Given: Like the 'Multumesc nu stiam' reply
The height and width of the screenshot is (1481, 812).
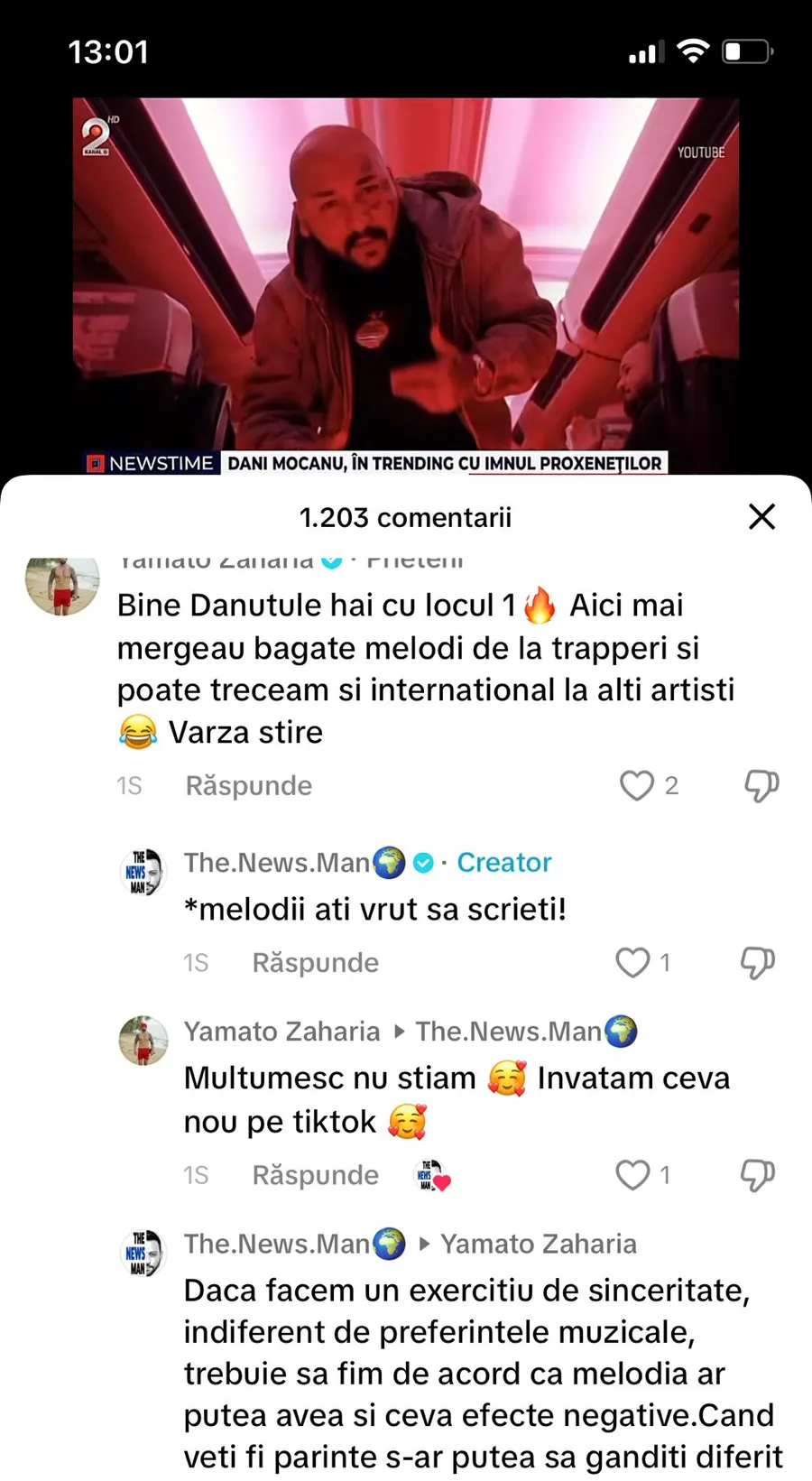Looking at the screenshot, I should tap(632, 1175).
